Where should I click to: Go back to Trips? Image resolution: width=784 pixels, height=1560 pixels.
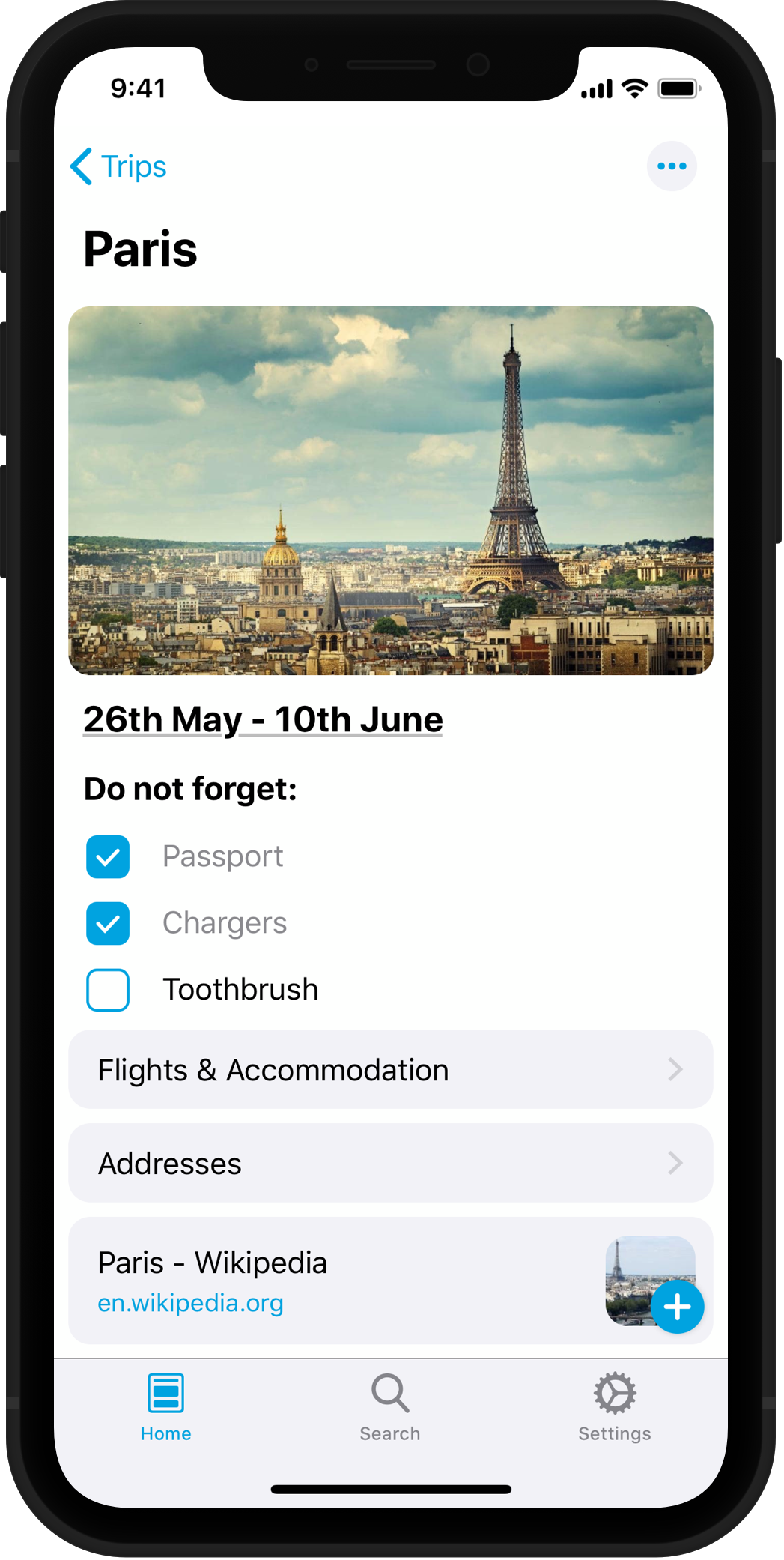(x=118, y=166)
